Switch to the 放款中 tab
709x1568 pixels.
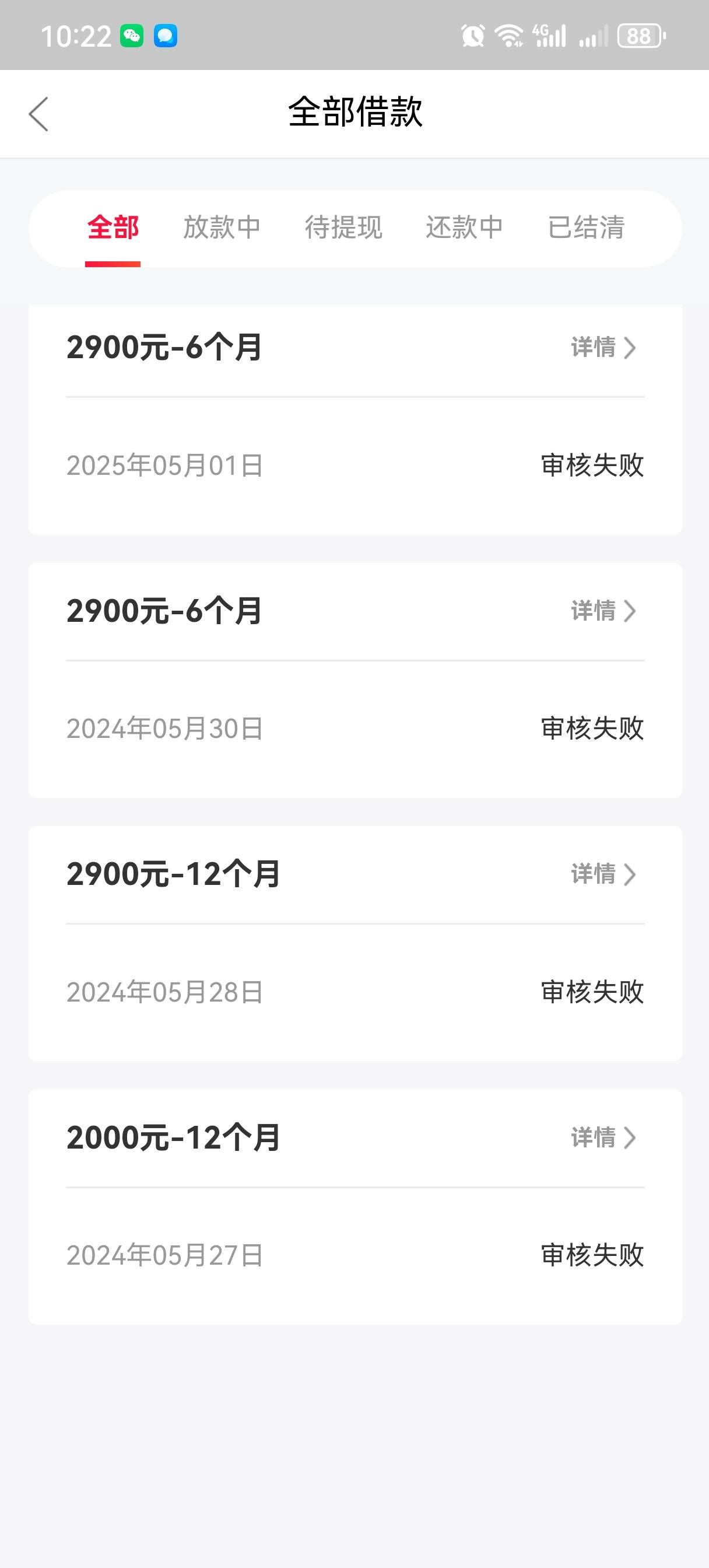[222, 228]
